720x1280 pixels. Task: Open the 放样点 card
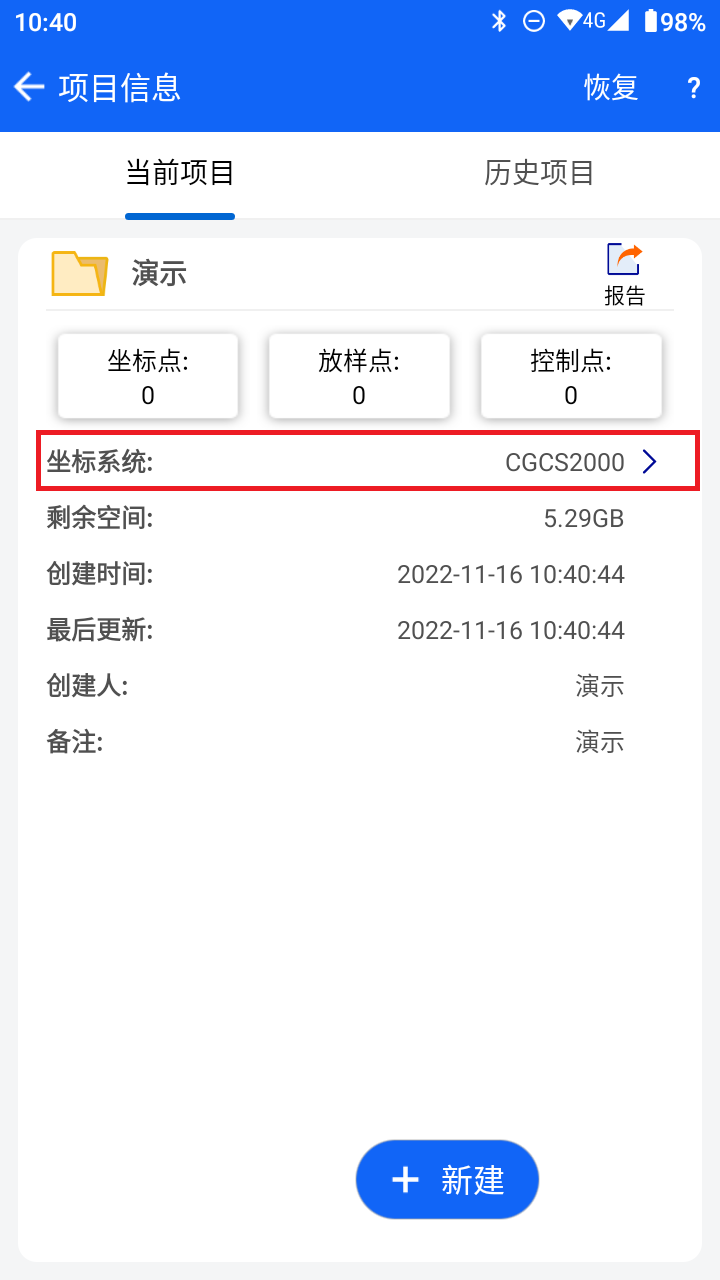coord(359,376)
